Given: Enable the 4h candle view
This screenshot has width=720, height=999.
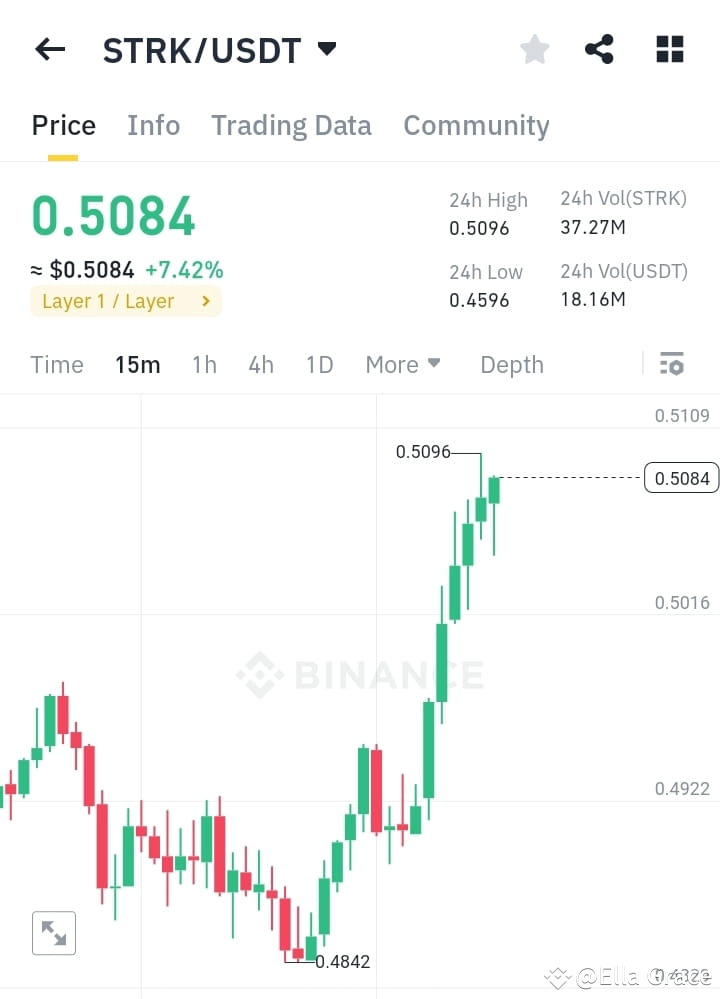Looking at the screenshot, I should tap(261, 364).
